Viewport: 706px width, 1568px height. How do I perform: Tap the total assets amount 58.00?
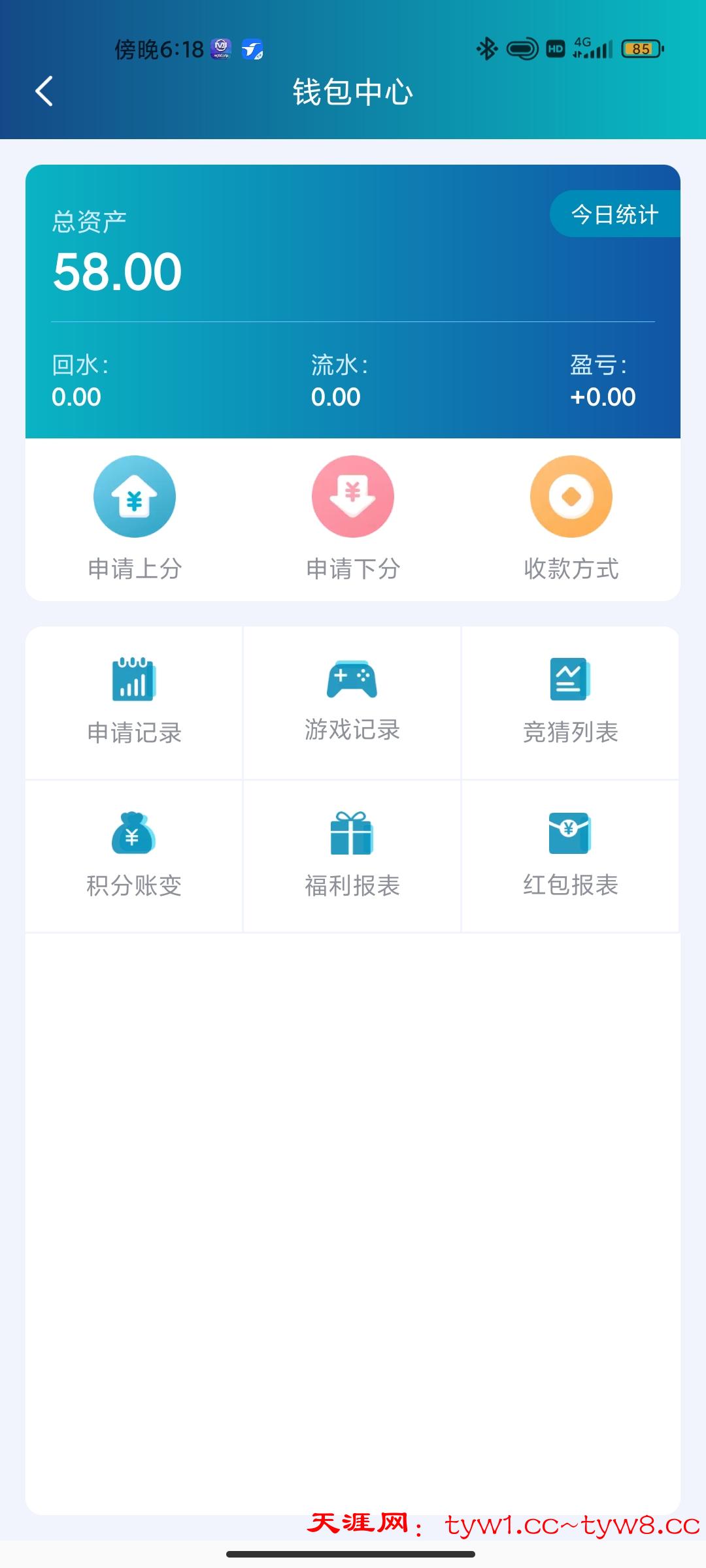pos(116,270)
